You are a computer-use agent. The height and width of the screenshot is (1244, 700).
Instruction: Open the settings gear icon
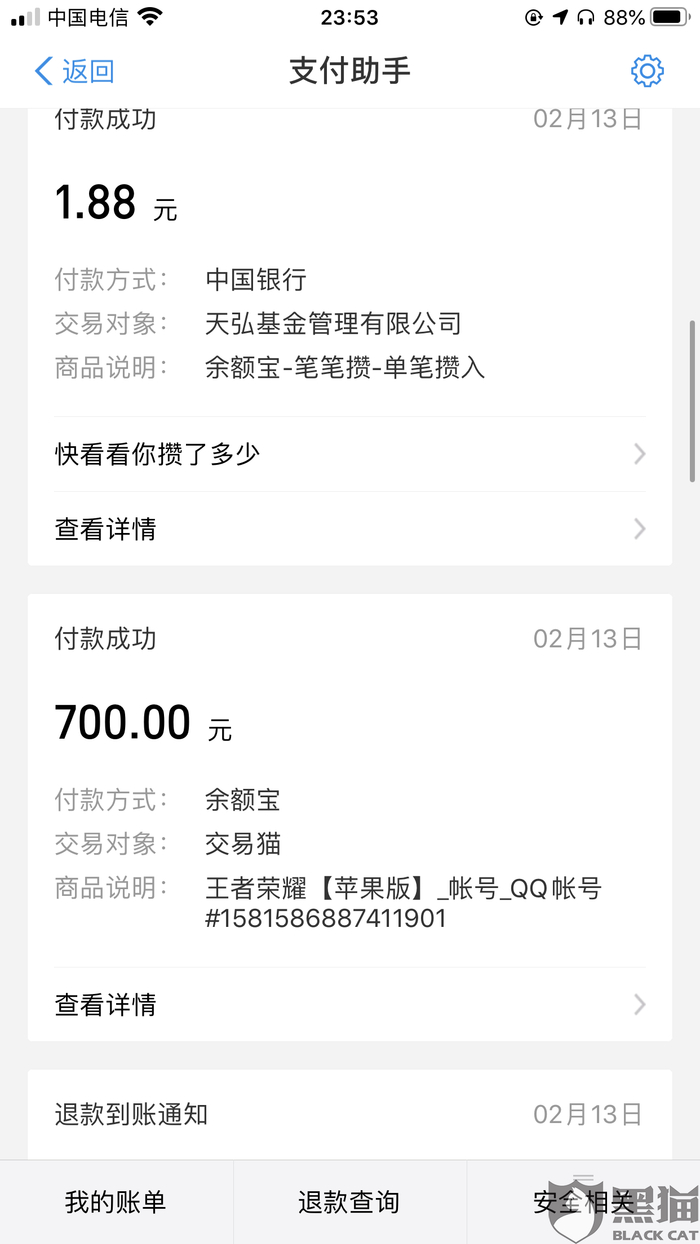click(x=647, y=71)
